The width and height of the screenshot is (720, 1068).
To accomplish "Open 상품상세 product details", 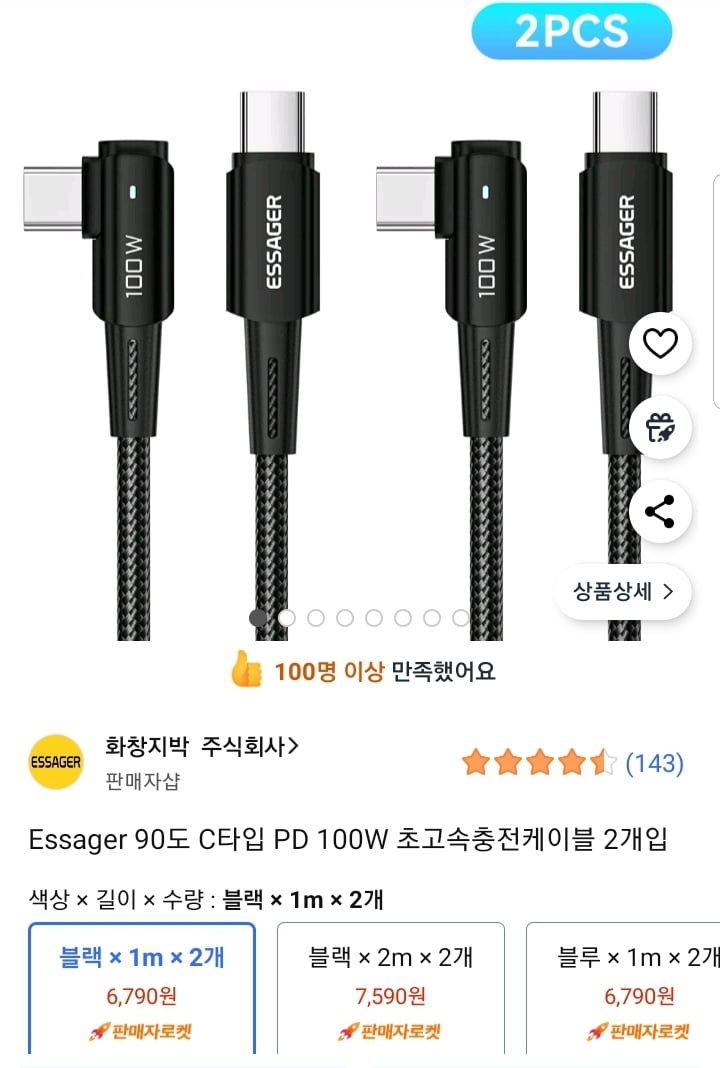I will point(624,591).
